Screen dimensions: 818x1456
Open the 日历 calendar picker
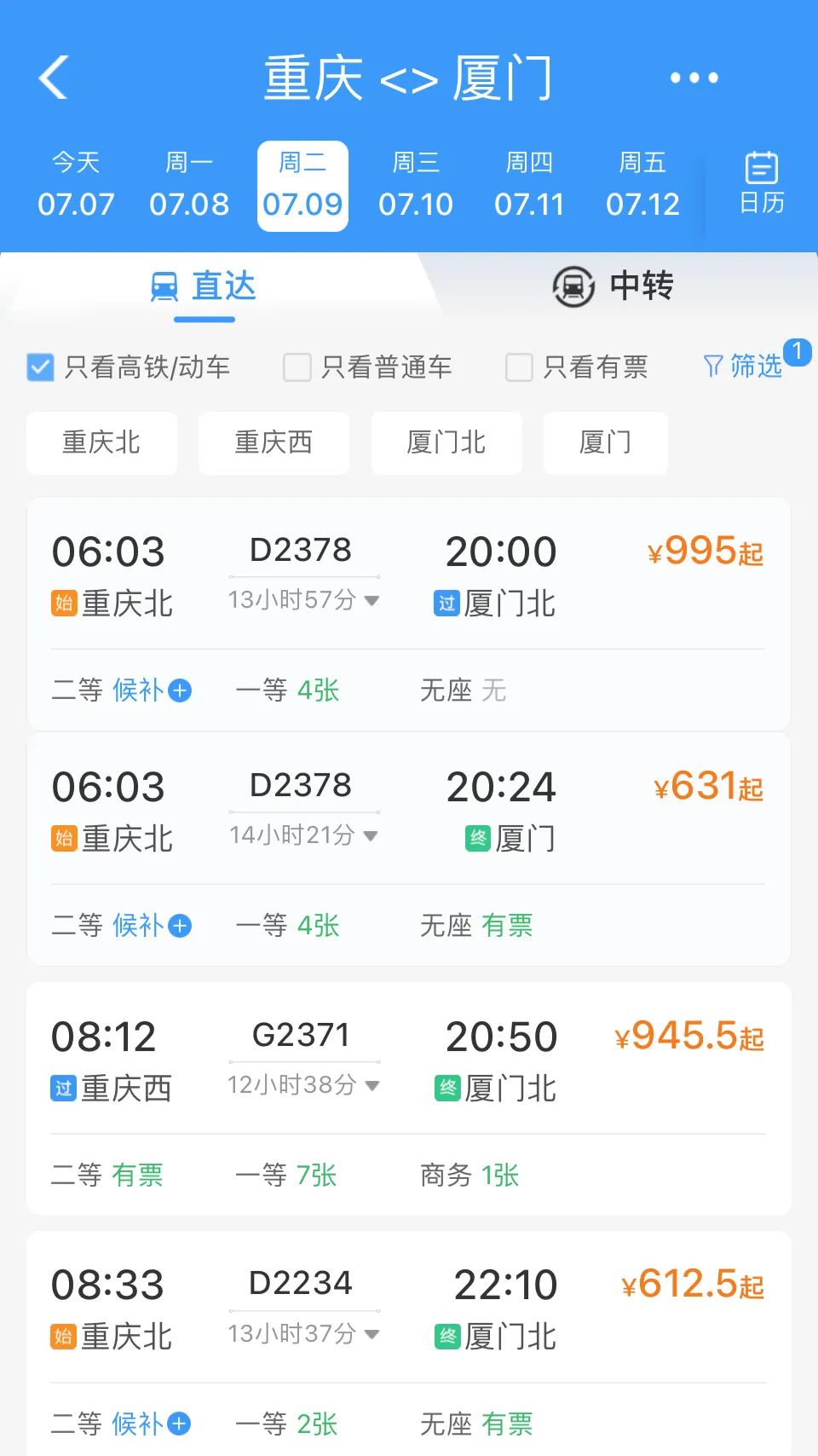click(762, 182)
